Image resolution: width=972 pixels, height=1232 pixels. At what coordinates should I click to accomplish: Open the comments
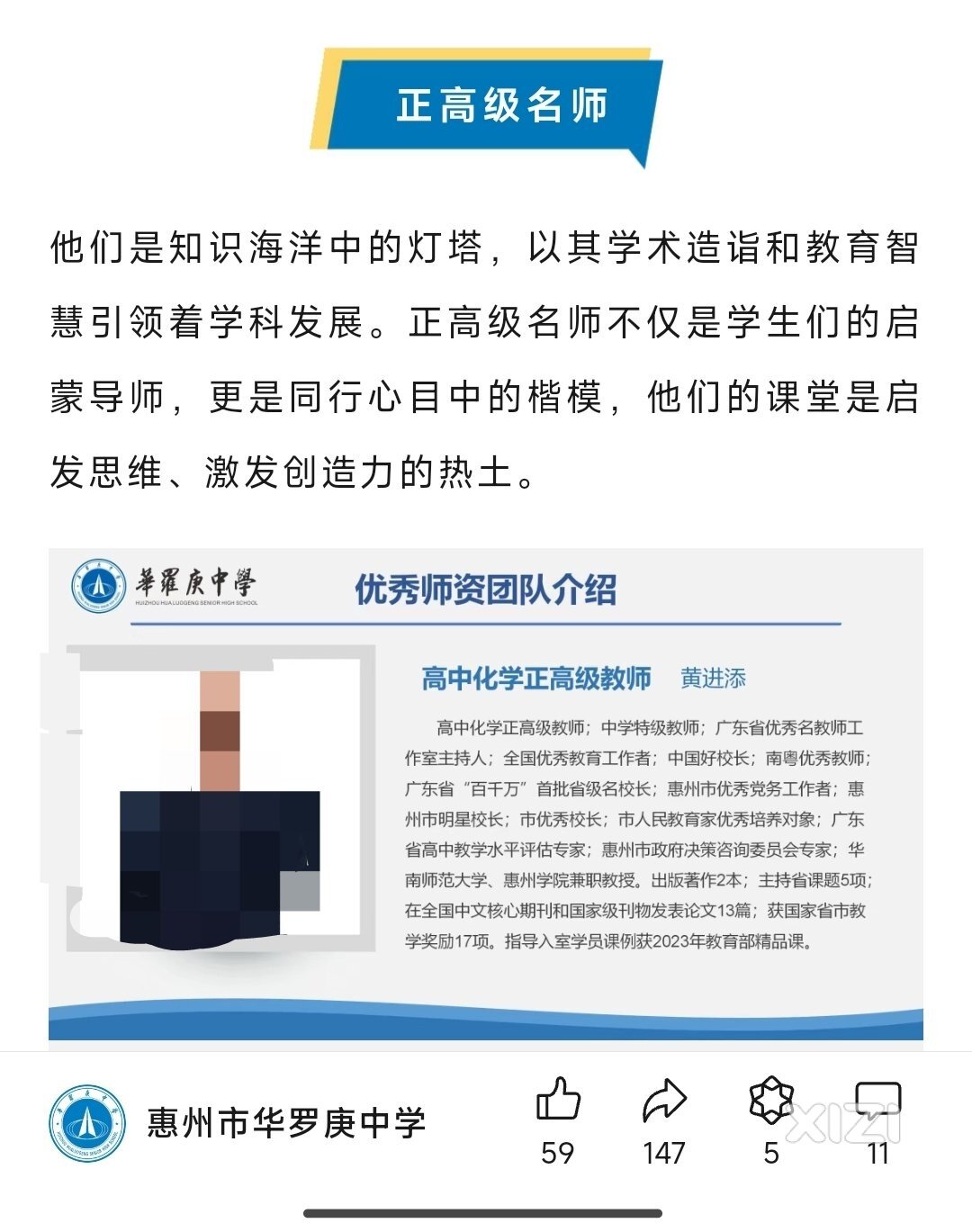[877, 1101]
